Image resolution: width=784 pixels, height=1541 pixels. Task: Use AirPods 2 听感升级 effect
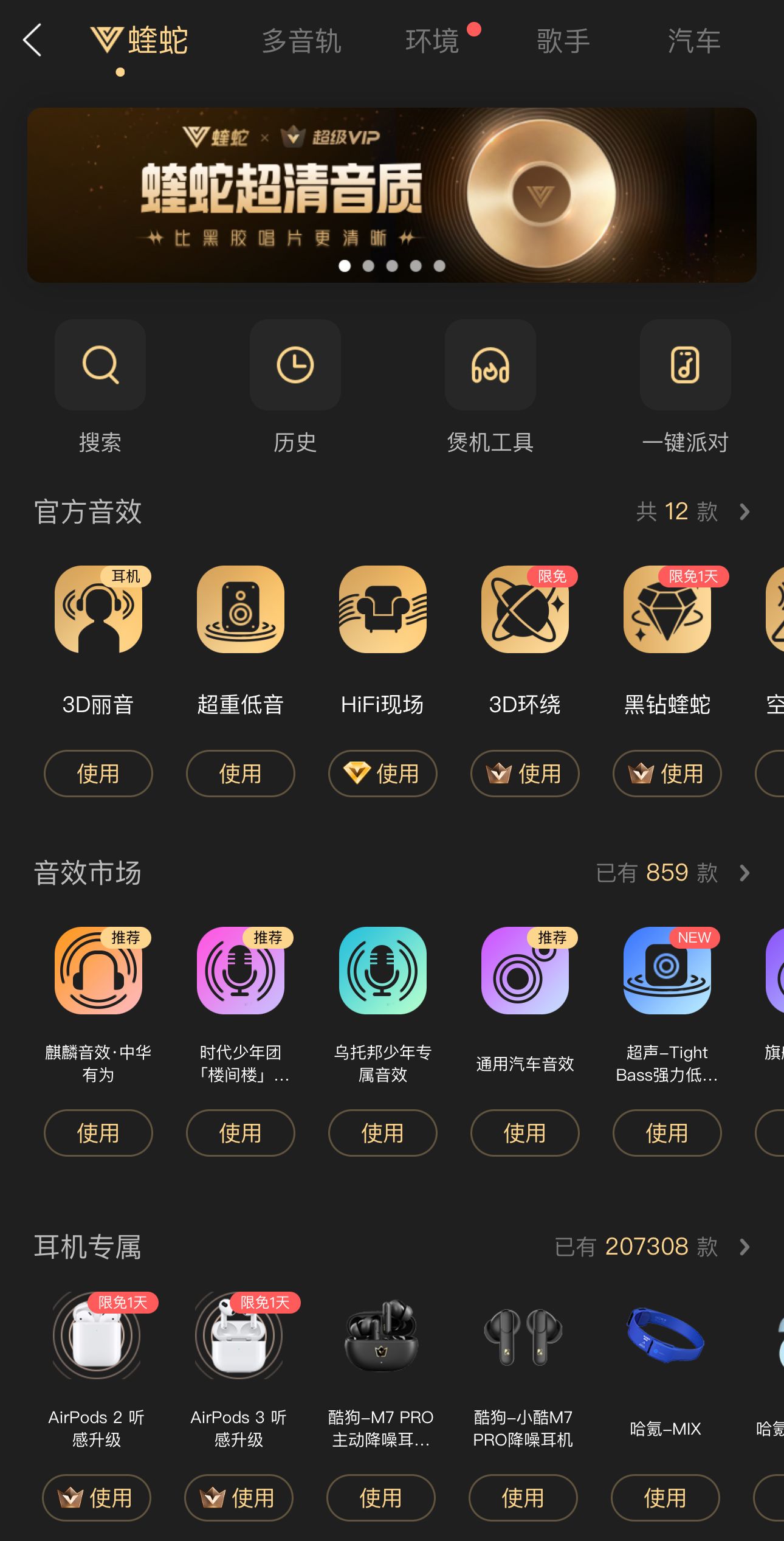tap(97, 1498)
